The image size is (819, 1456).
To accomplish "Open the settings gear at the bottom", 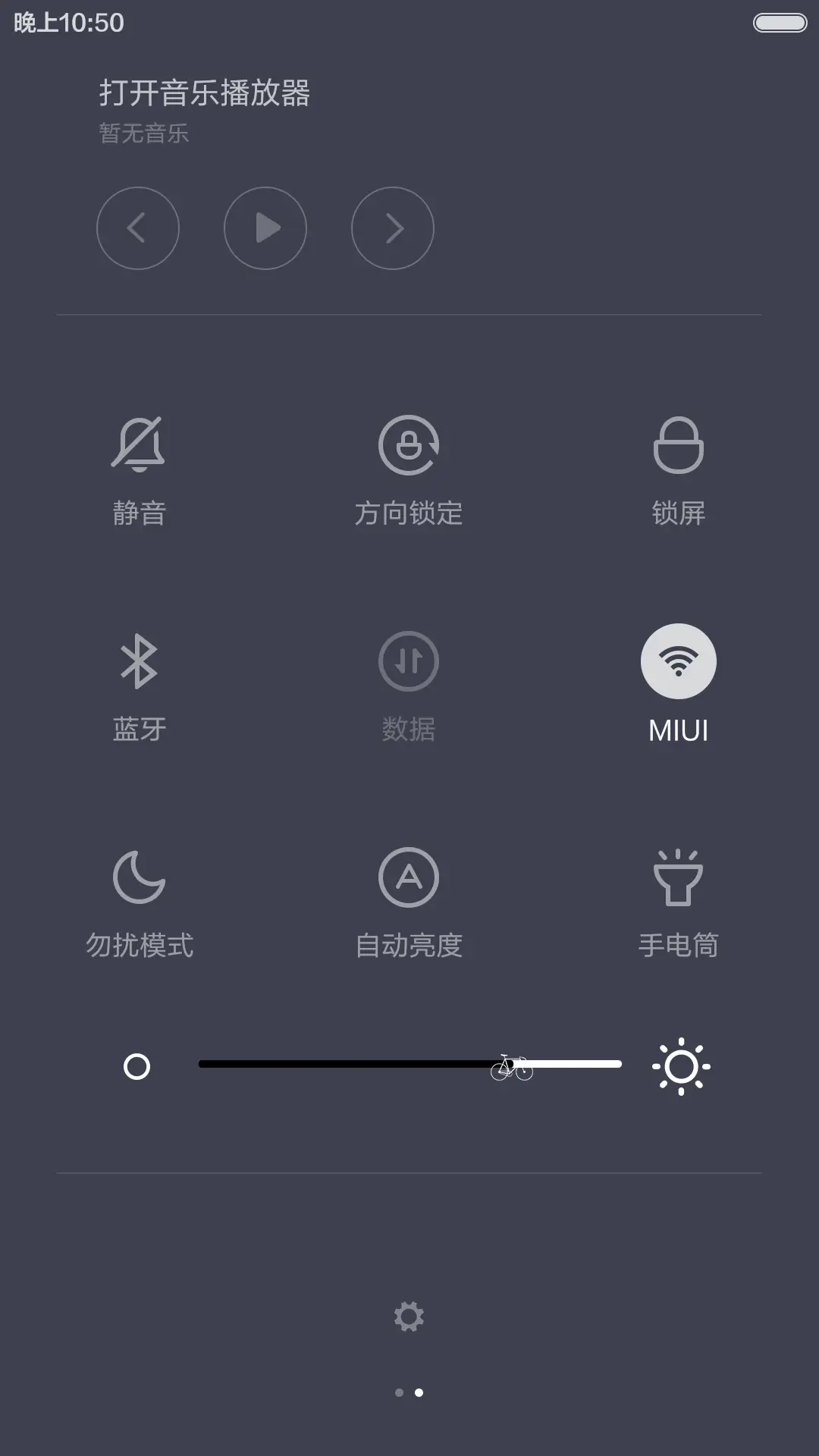I will click(x=409, y=1316).
